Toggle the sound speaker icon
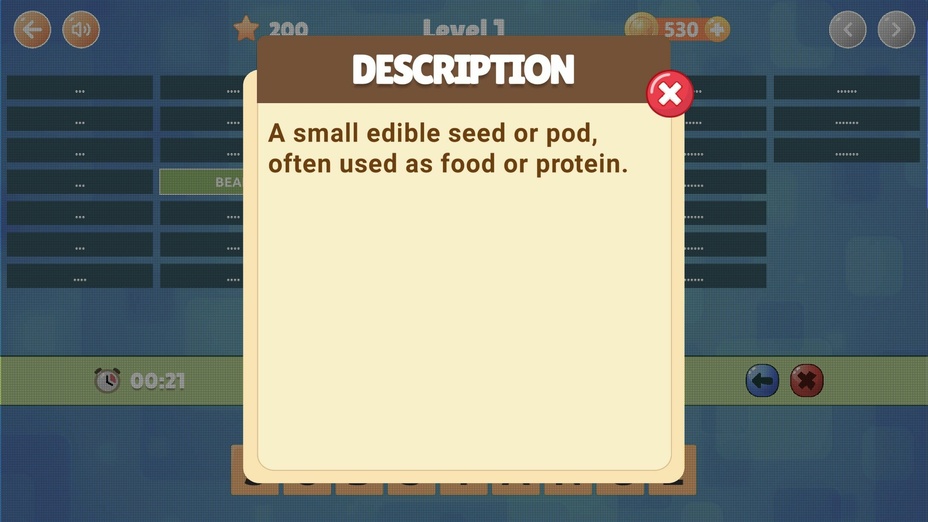The image size is (928, 522). tap(81, 30)
